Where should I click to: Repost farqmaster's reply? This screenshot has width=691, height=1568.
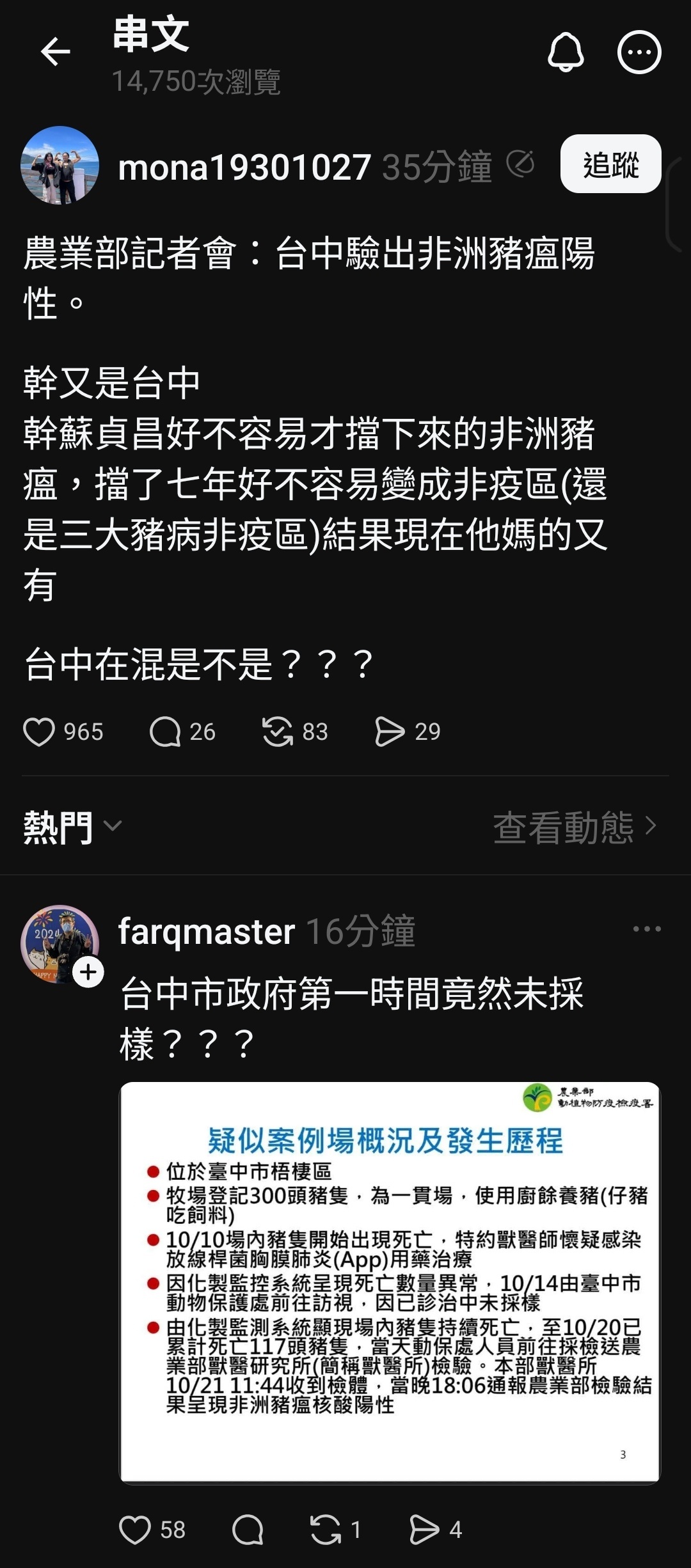326,1530
